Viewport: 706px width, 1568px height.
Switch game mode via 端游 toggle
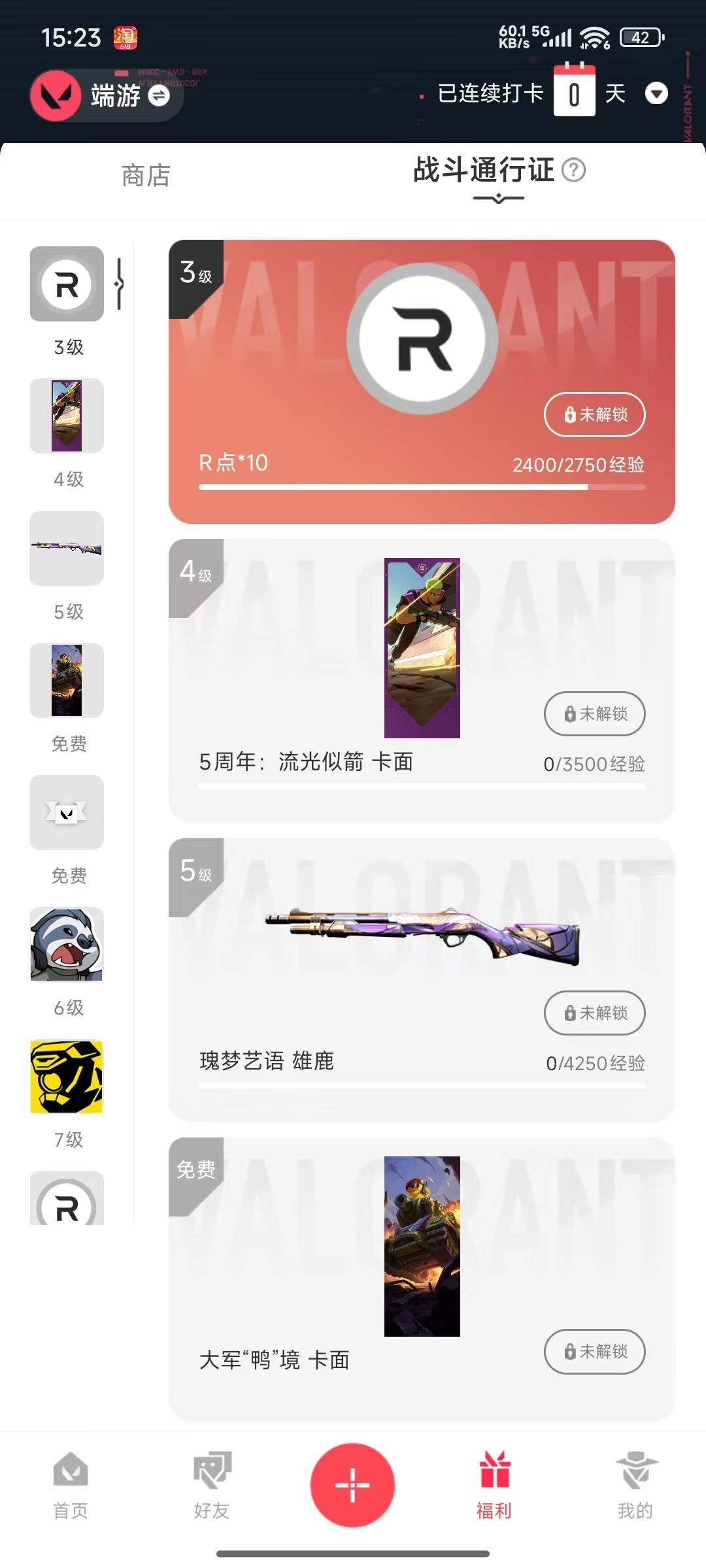point(158,96)
